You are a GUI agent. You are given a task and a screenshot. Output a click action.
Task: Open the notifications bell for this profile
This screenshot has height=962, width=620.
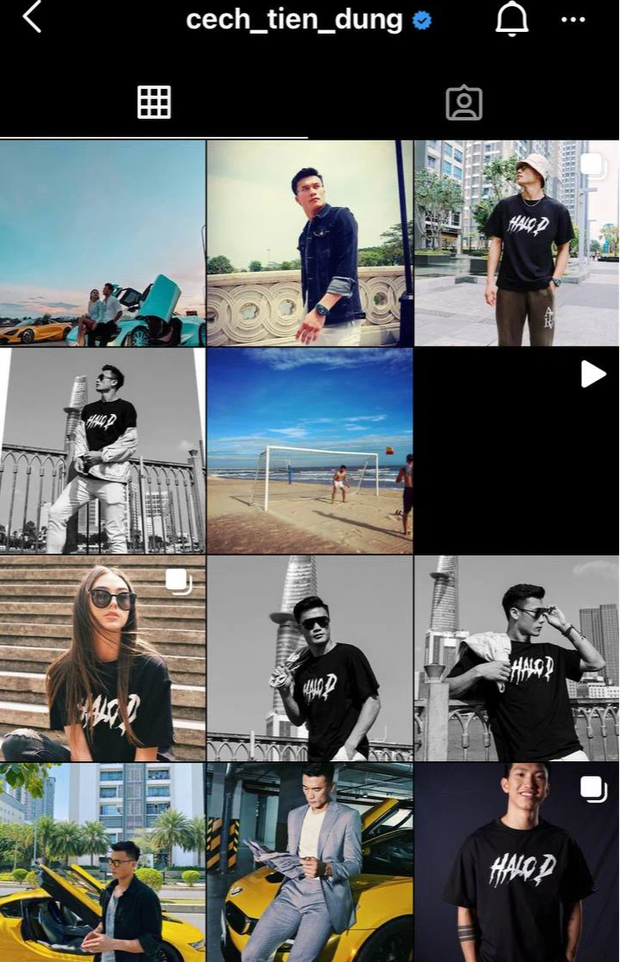coord(511,18)
